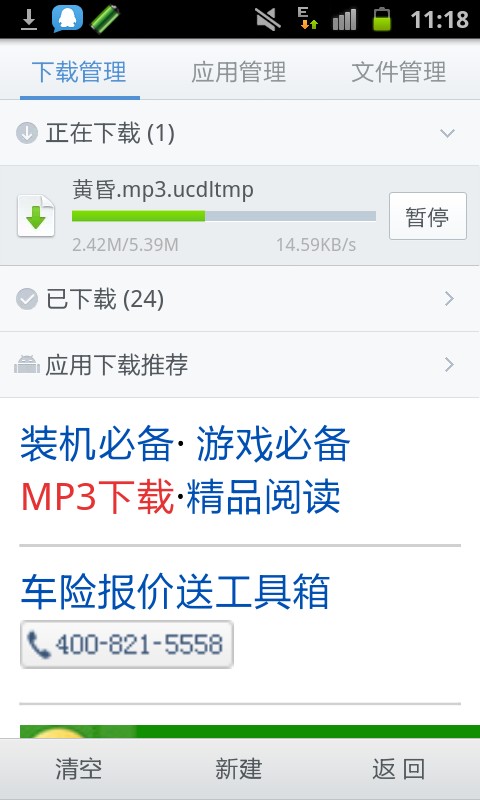Open the 装机必备 link

[x=97, y=444]
